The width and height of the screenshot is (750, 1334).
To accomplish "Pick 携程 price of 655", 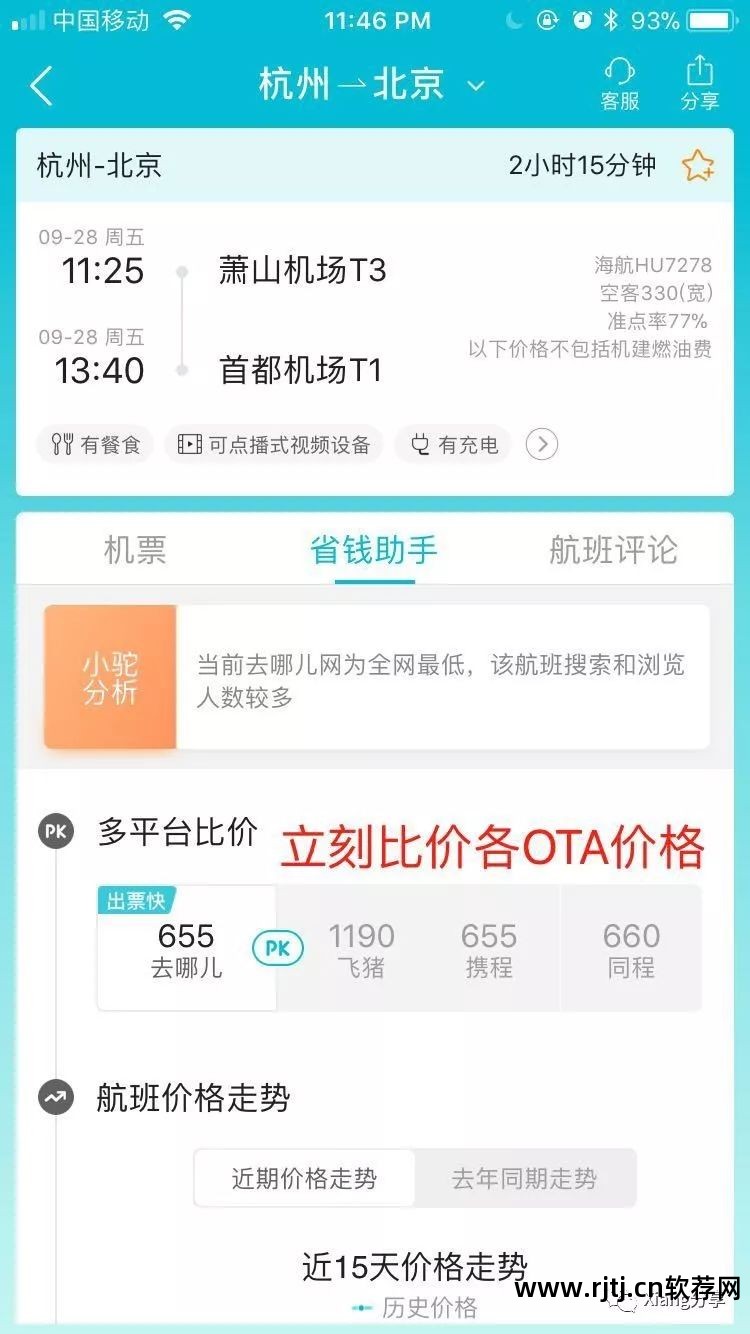I will point(488,949).
